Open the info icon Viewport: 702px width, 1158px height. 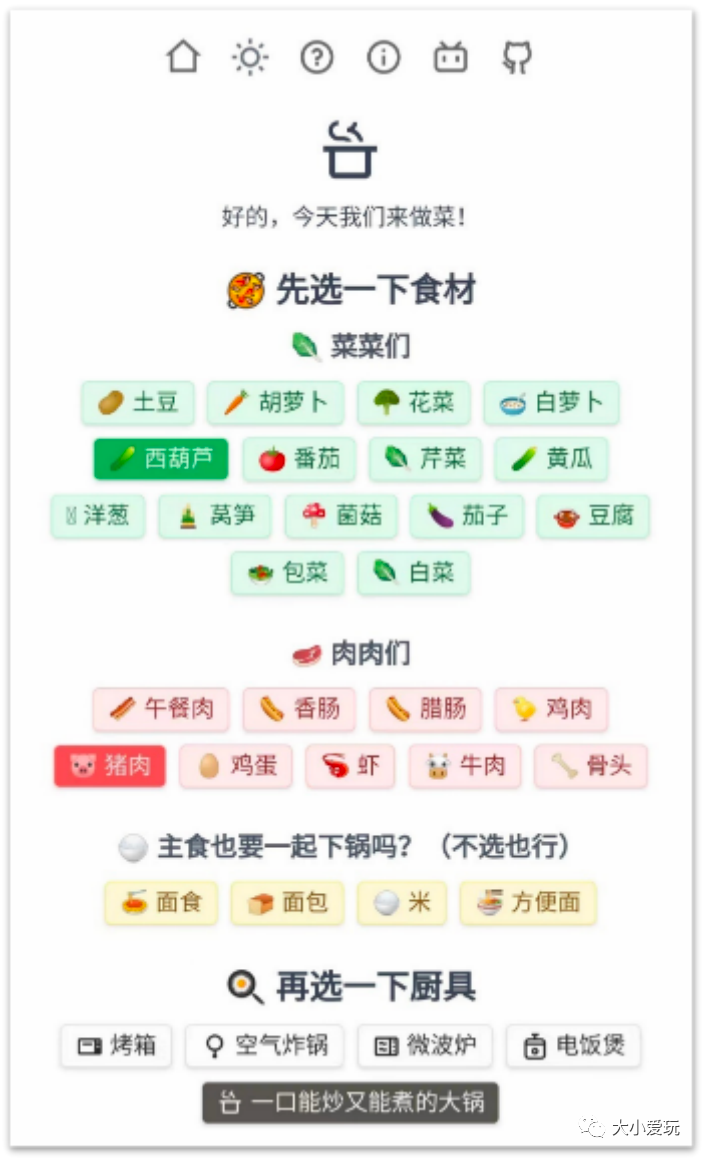pyautogui.click(x=383, y=57)
